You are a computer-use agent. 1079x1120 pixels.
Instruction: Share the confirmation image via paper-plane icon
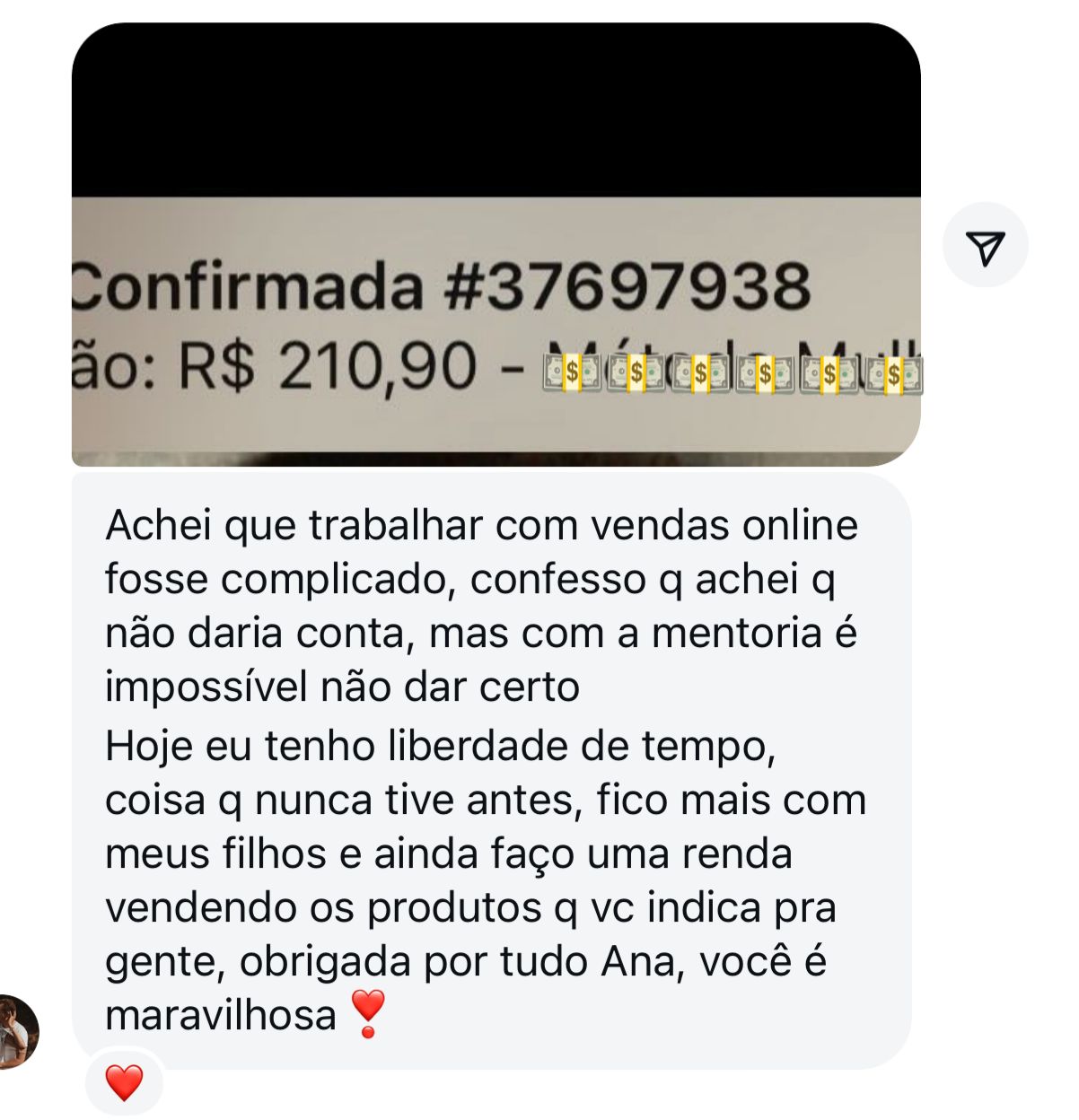[985, 246]
